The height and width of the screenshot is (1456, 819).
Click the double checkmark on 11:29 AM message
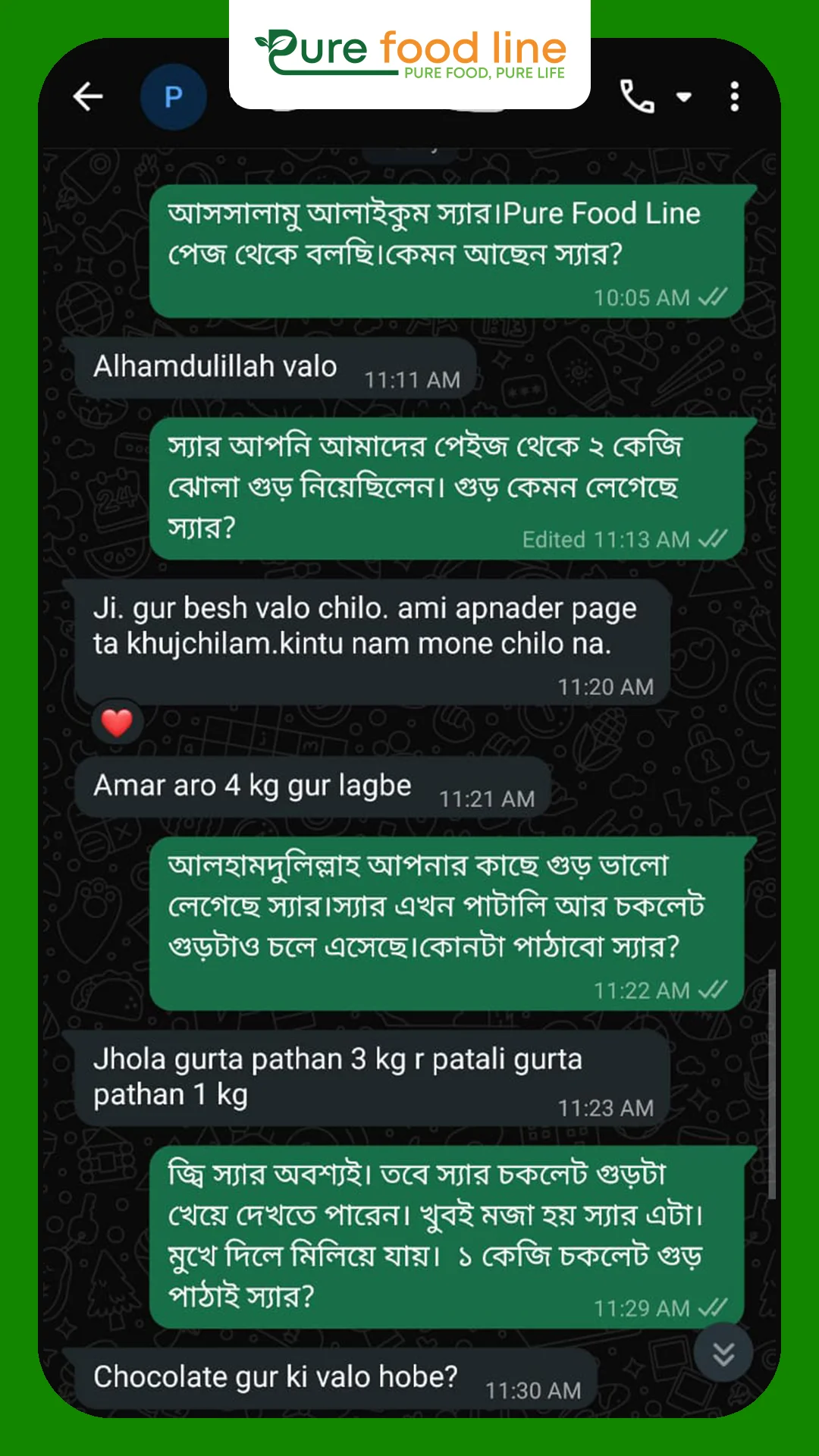[713, 1307]
